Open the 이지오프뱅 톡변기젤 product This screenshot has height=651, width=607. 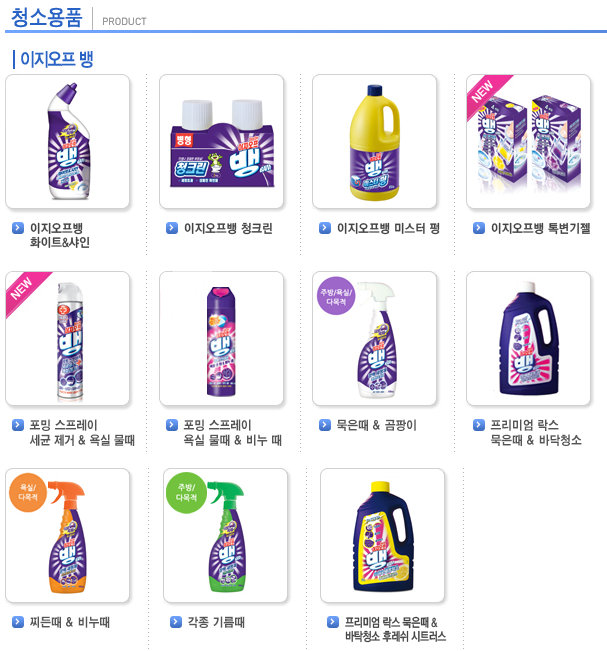tap(528, 141)
